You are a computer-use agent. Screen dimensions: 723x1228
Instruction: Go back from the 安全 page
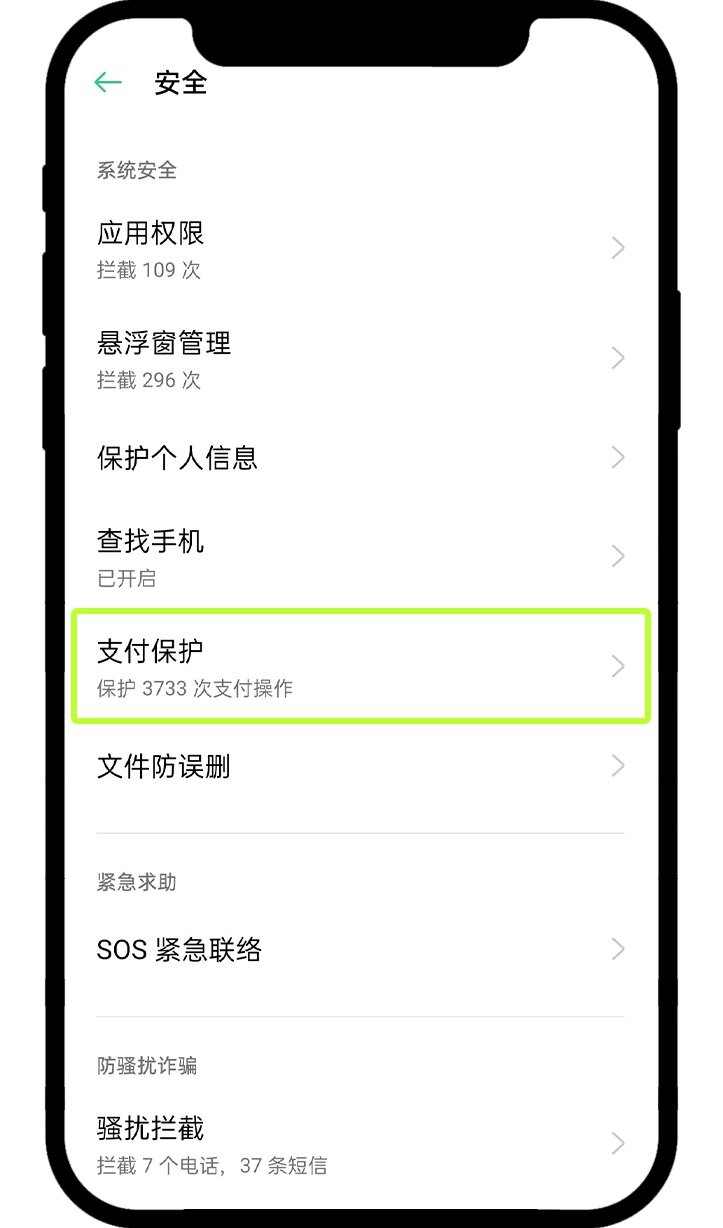pos(107,83)
